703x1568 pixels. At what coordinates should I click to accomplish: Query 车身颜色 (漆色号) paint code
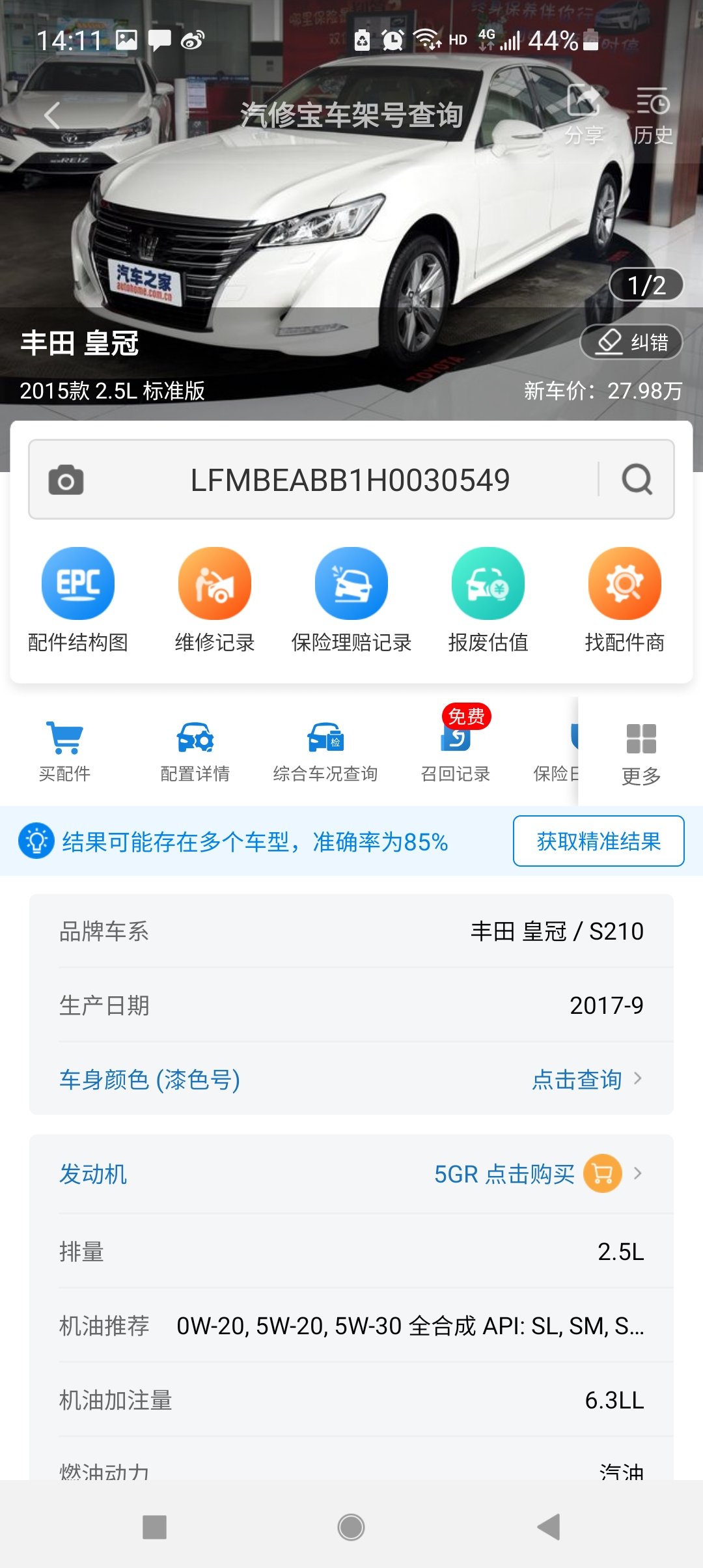pyautogui.click(x=351, y=1079)
